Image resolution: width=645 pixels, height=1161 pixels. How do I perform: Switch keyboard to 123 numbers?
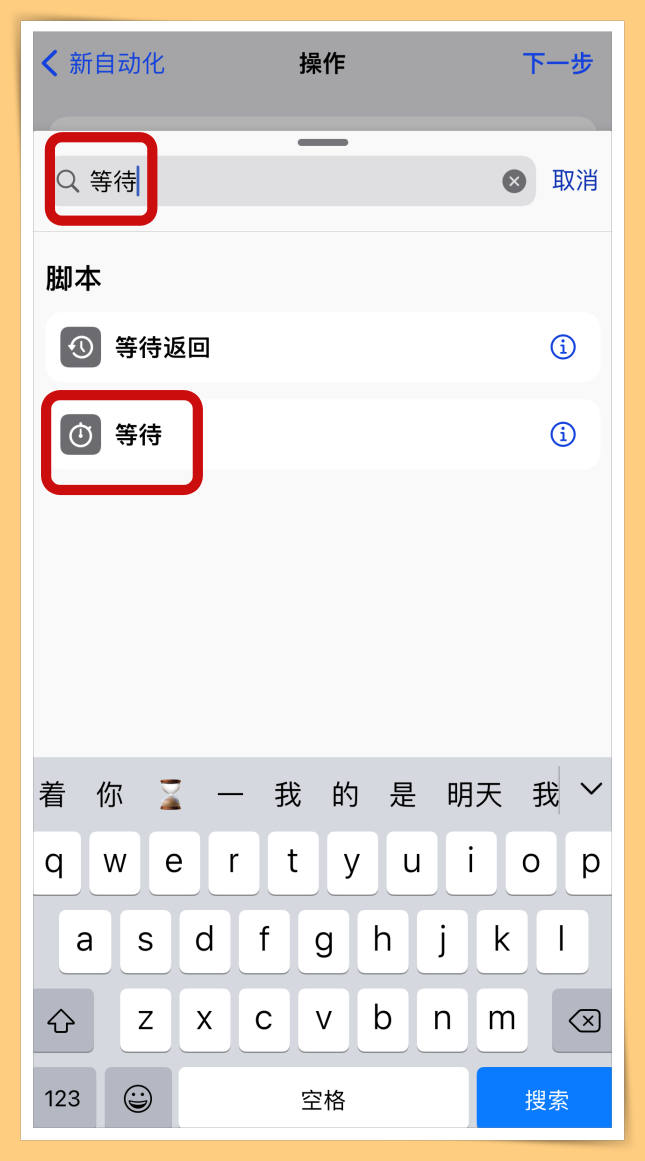click(63, 1099)
